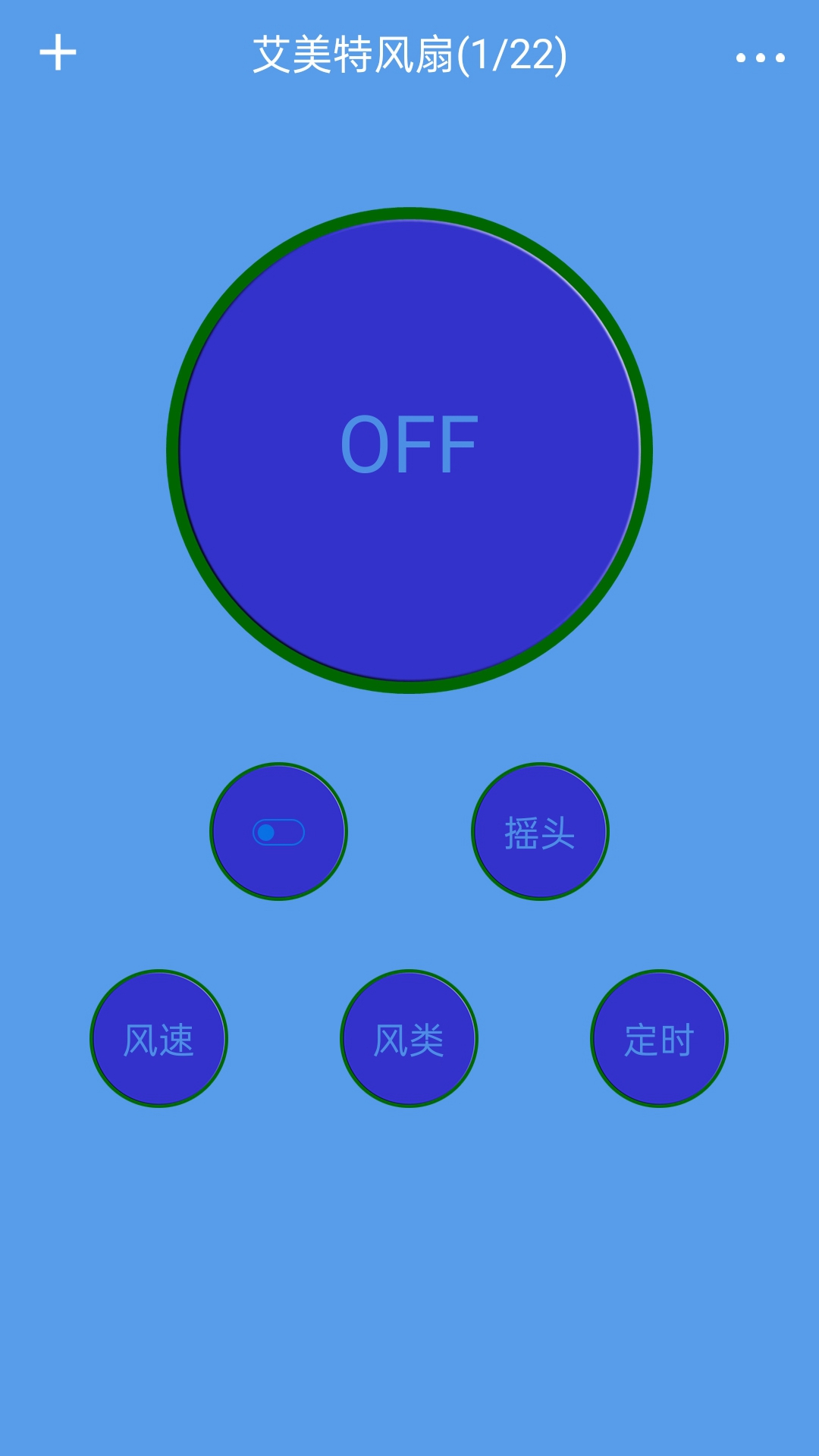Select wind mode with 风类
This screenshot has width=819, height=1456.
tap(409, 1039)
